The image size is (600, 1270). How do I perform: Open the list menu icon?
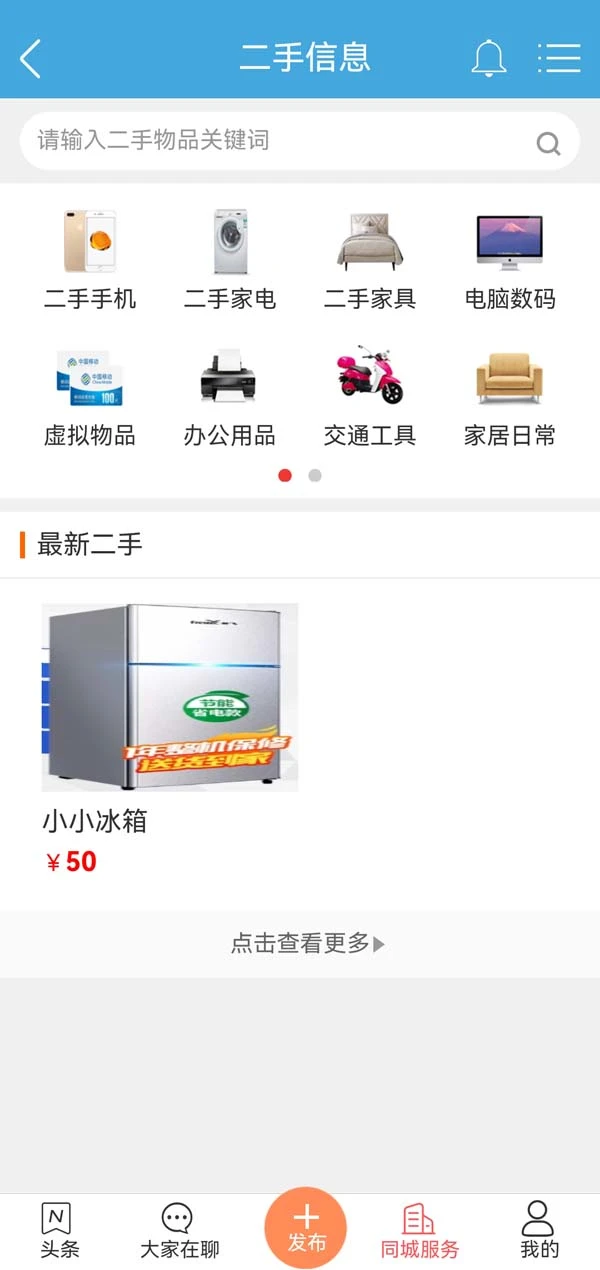[x=558, y=58]
